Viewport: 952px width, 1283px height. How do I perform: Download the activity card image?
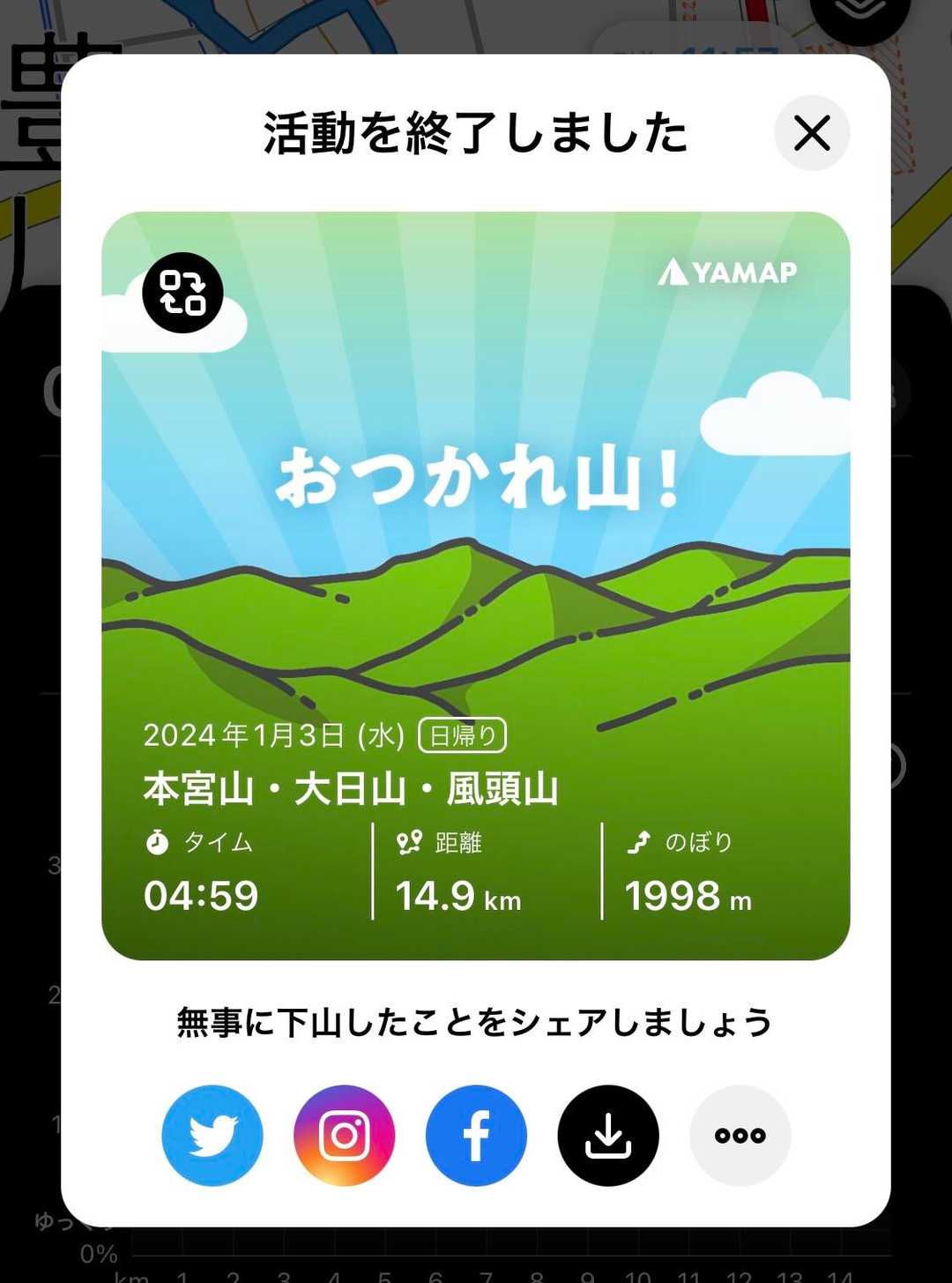(x=608, y=1135)
